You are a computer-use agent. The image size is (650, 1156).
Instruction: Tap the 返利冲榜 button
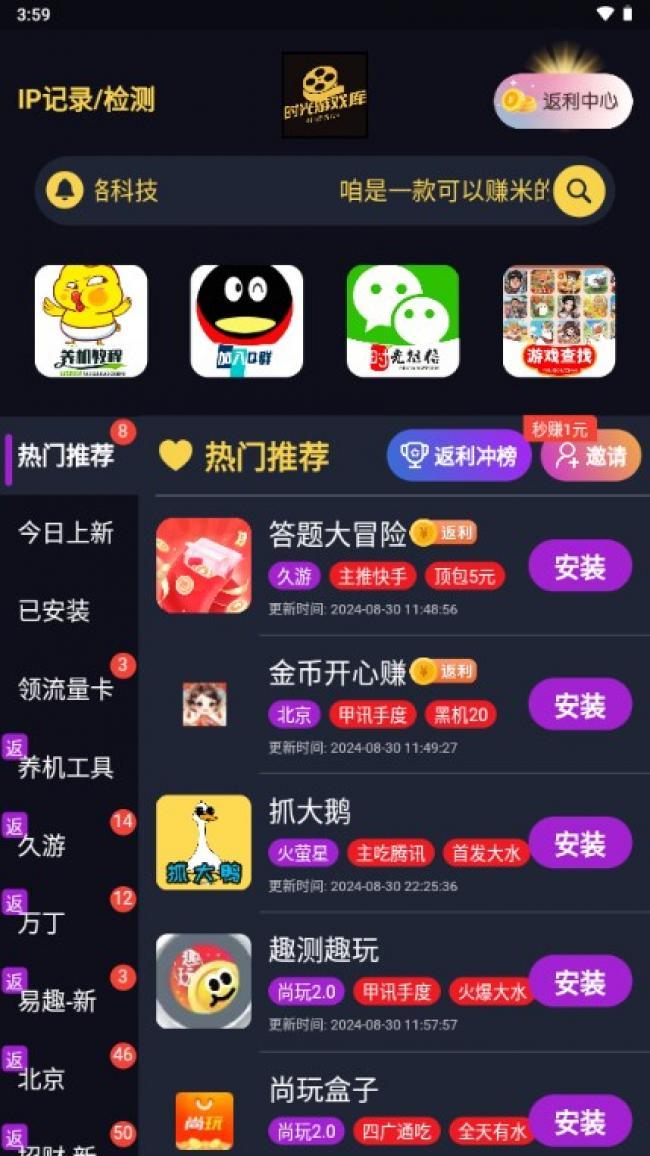tap(459, 456)
